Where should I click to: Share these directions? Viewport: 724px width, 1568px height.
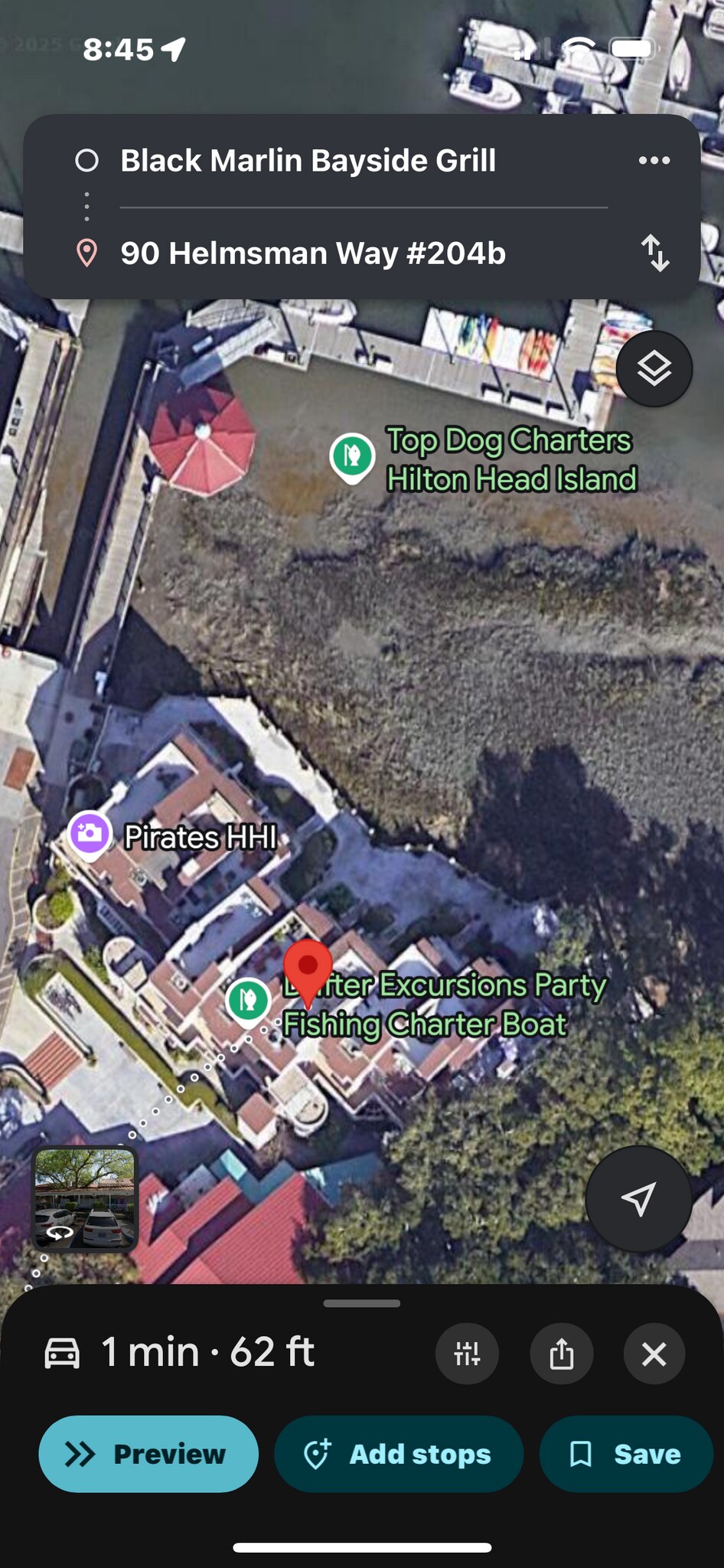561,1354
